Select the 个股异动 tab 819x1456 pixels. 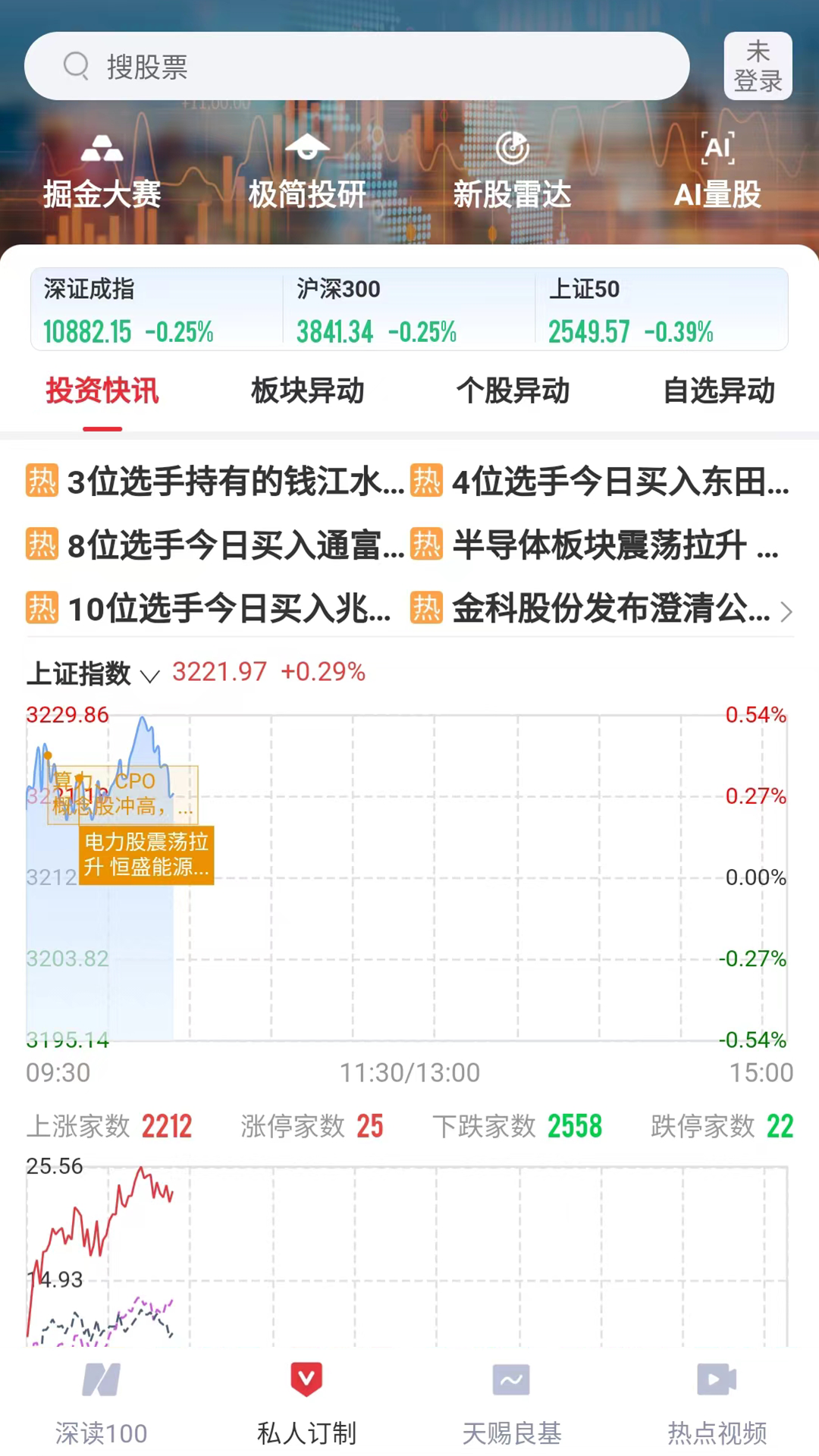(x=513, y=392)
